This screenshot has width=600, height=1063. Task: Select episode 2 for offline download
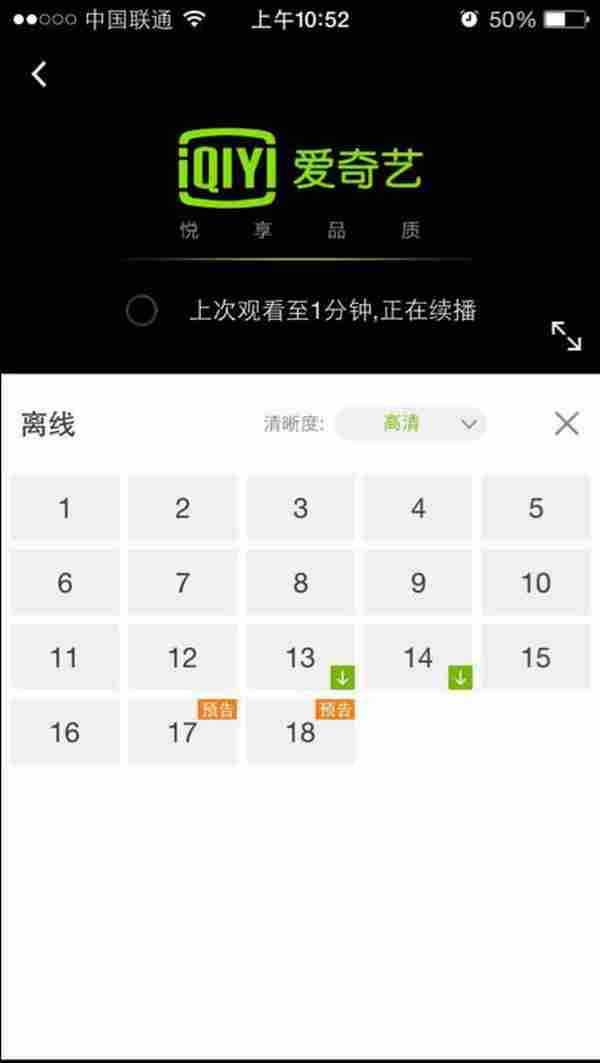pyautogui.click(x=182, y=508)
